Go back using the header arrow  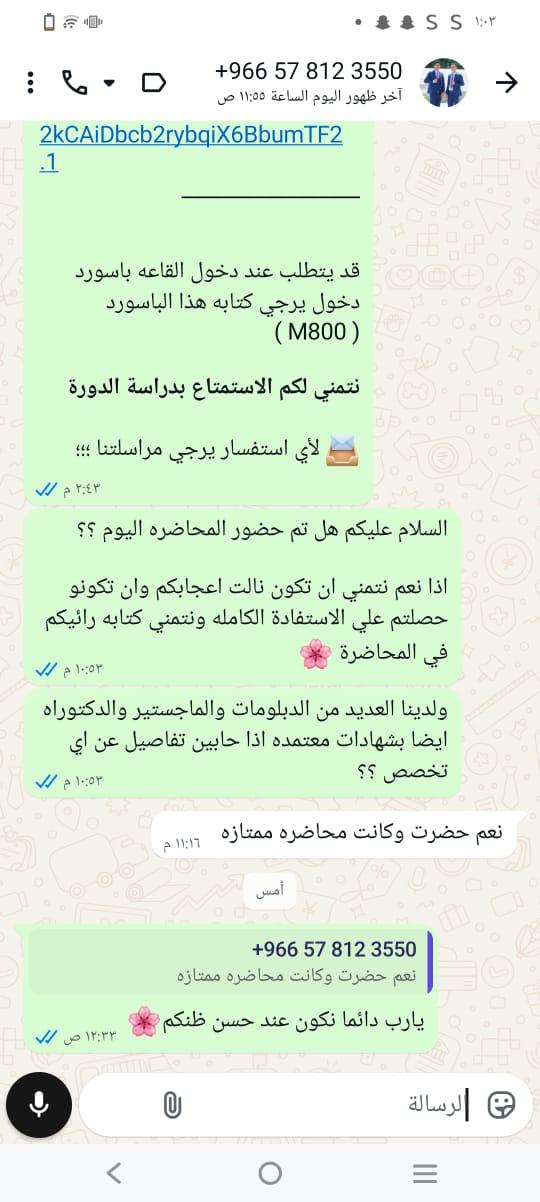507,82
